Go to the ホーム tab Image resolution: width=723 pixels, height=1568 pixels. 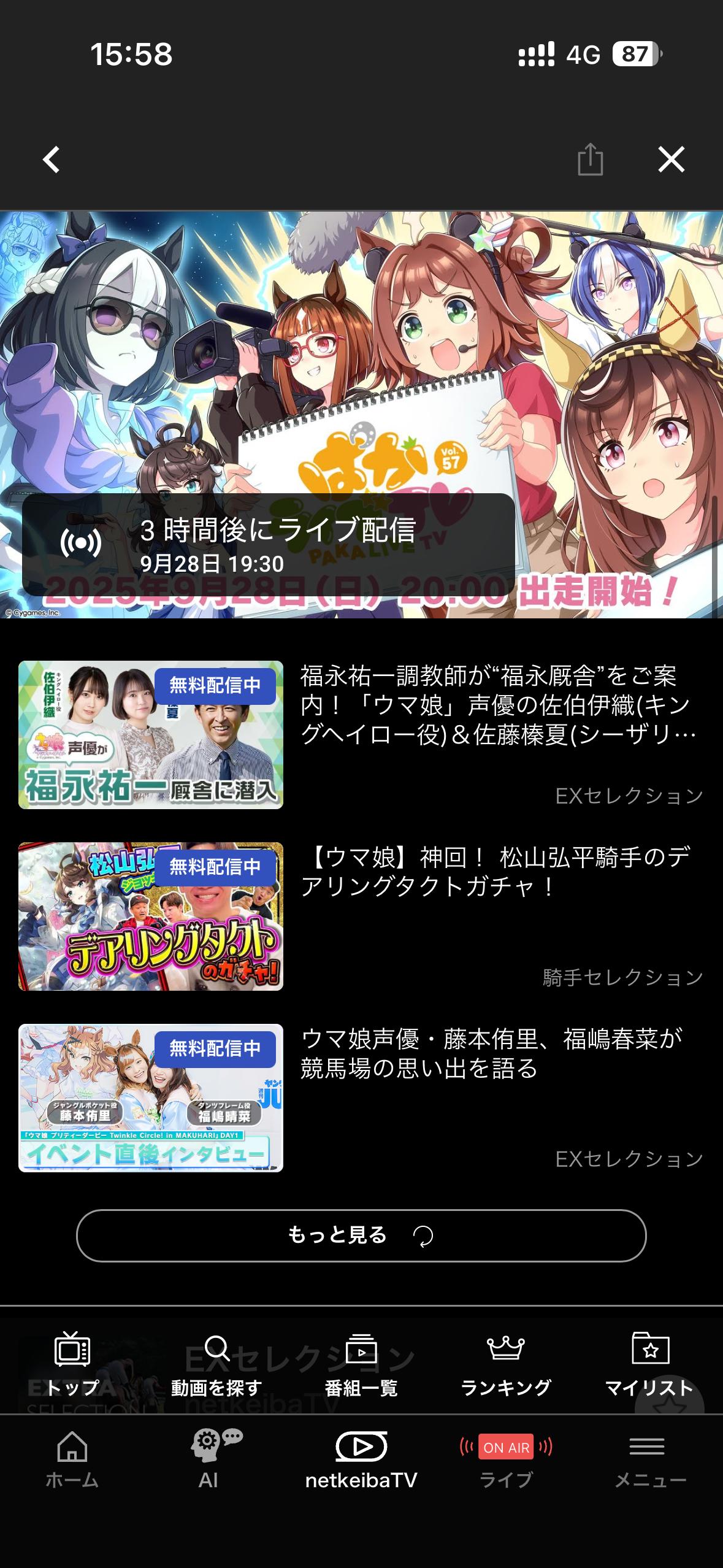coord(72,1459)
